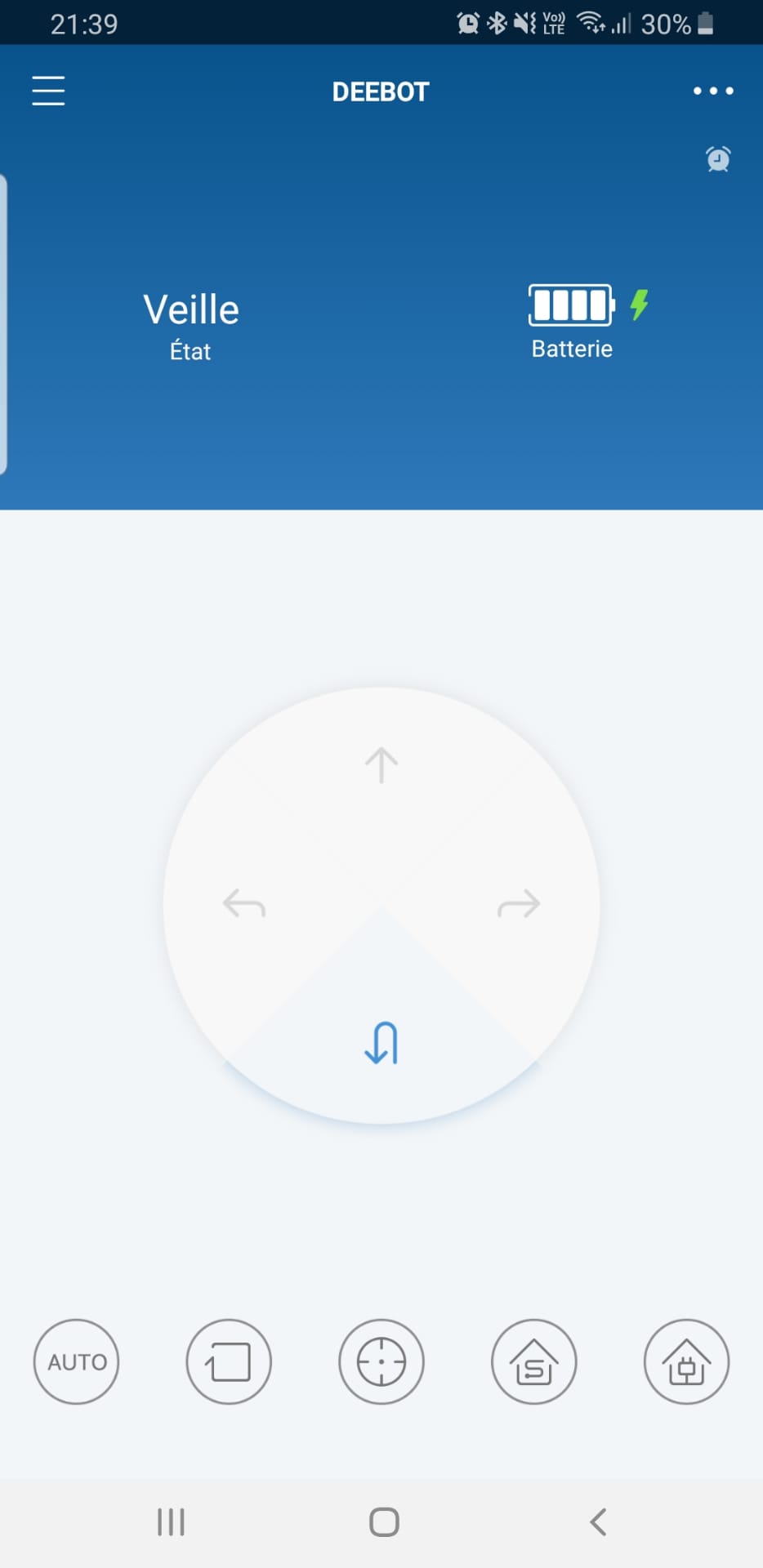The image size is (763, 1568).
Task: Turn the robot left
Action: click(x=244, y=904)
